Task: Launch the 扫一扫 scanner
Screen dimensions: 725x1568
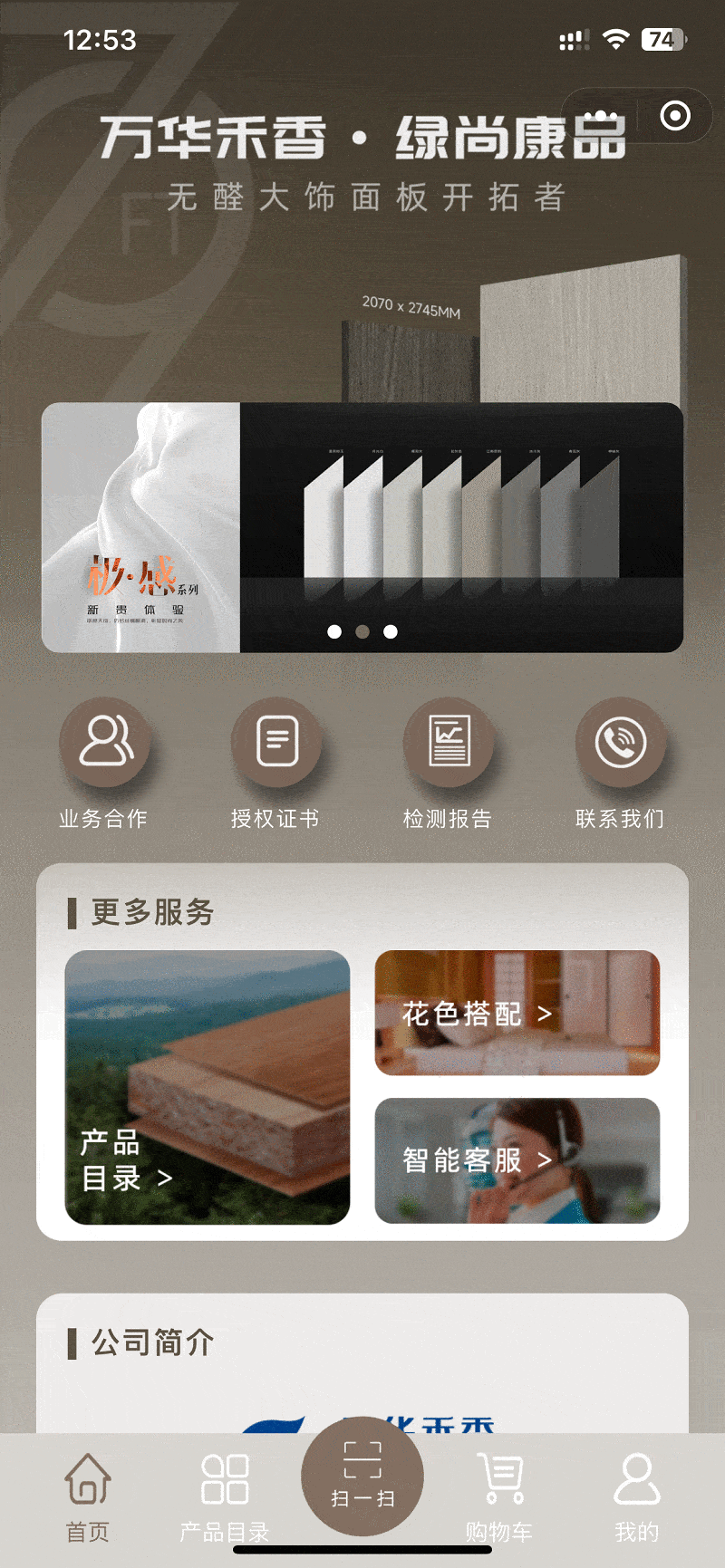Action: point(362,1477)
